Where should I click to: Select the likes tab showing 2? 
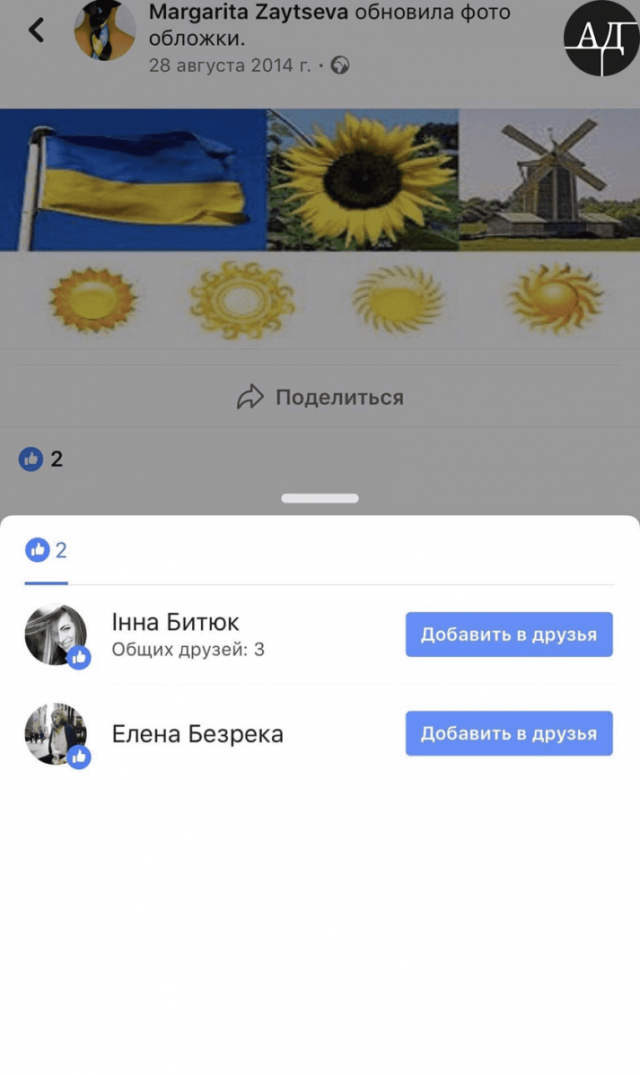point(47,550)
